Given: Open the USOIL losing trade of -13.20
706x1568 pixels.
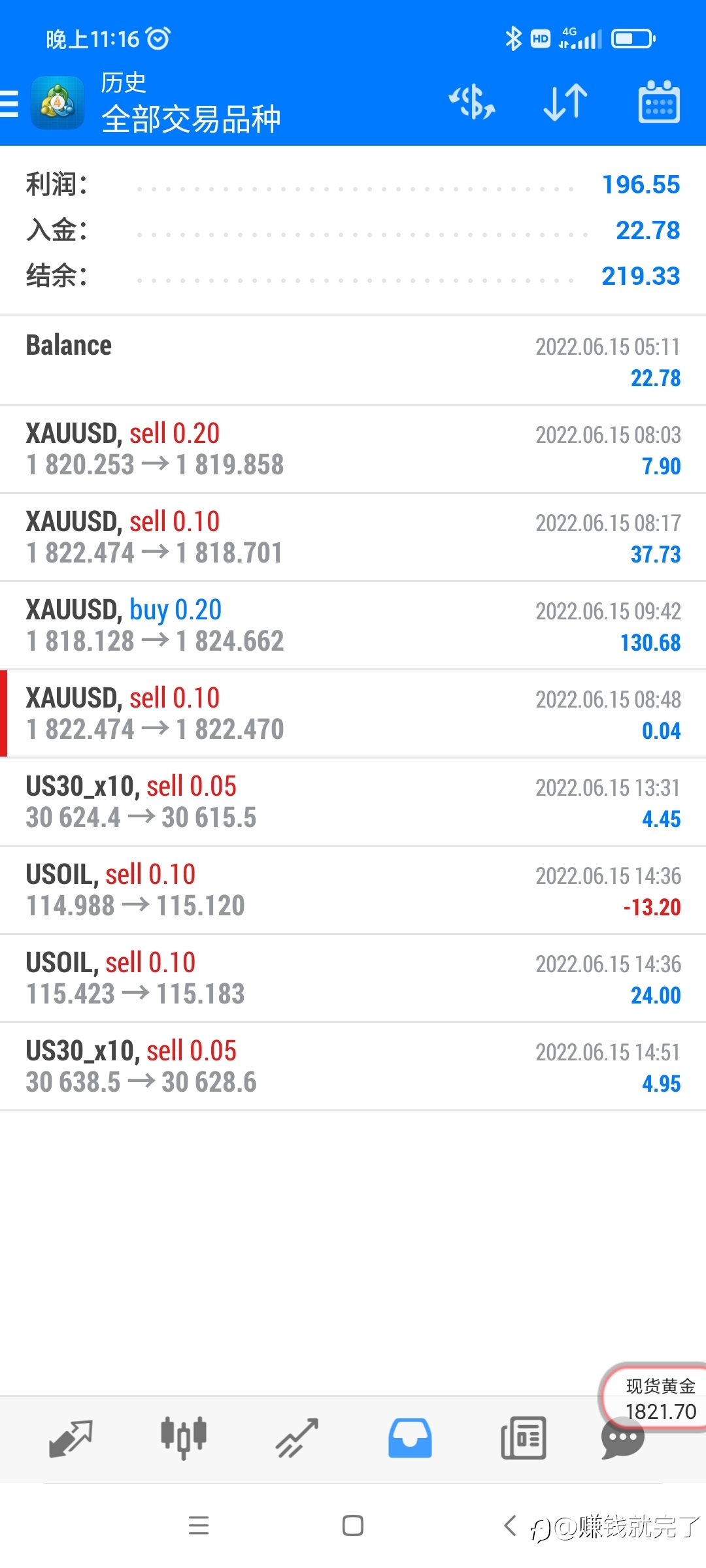Looking at the screenshot, I should [x=353, y=890].
